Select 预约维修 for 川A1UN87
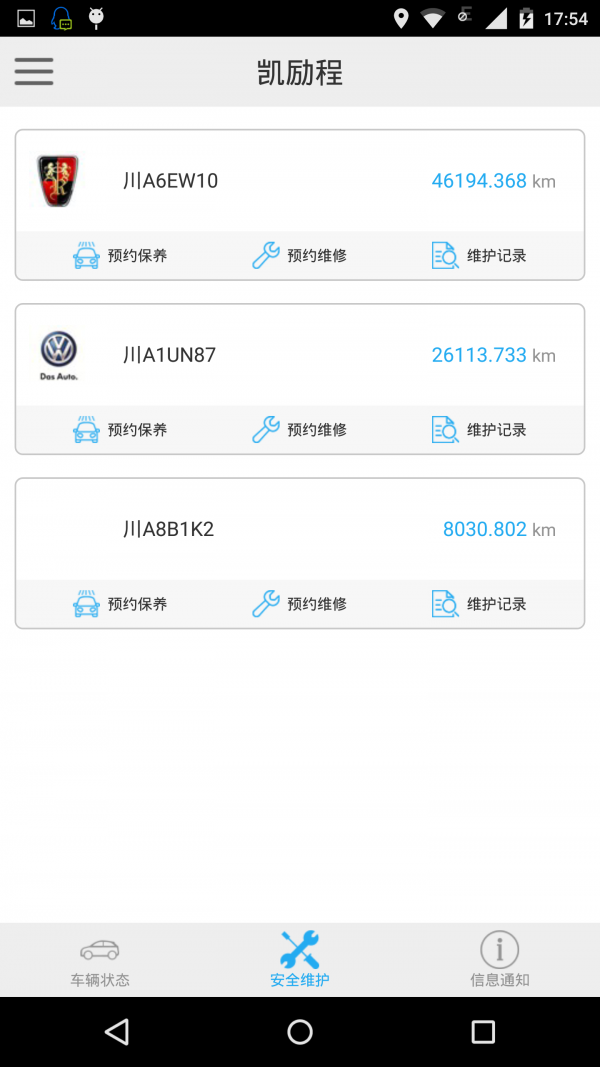This screenshot has height=1067, width=600. tap(299, 430)
